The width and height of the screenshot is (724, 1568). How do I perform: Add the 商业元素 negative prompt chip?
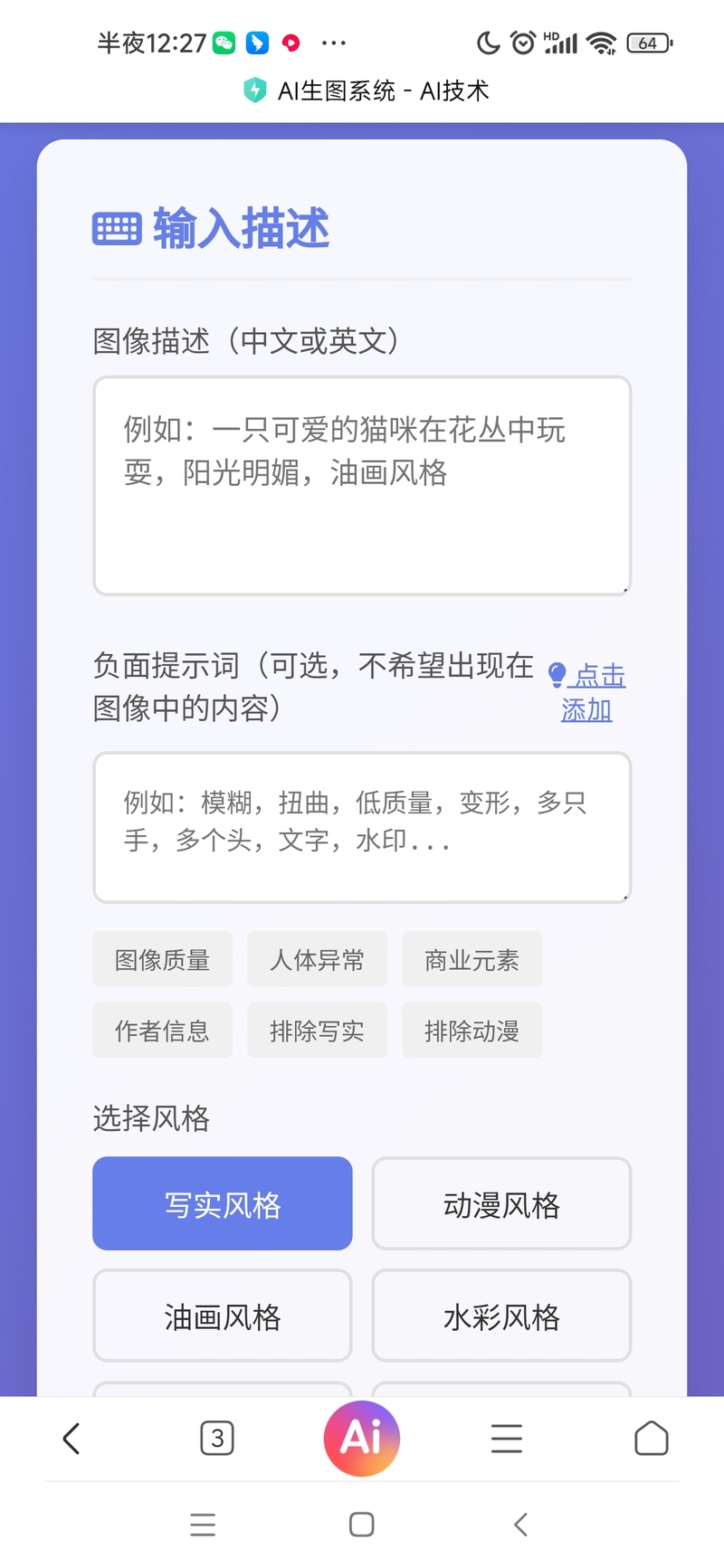pyautogui.click(x=472, y=959)
